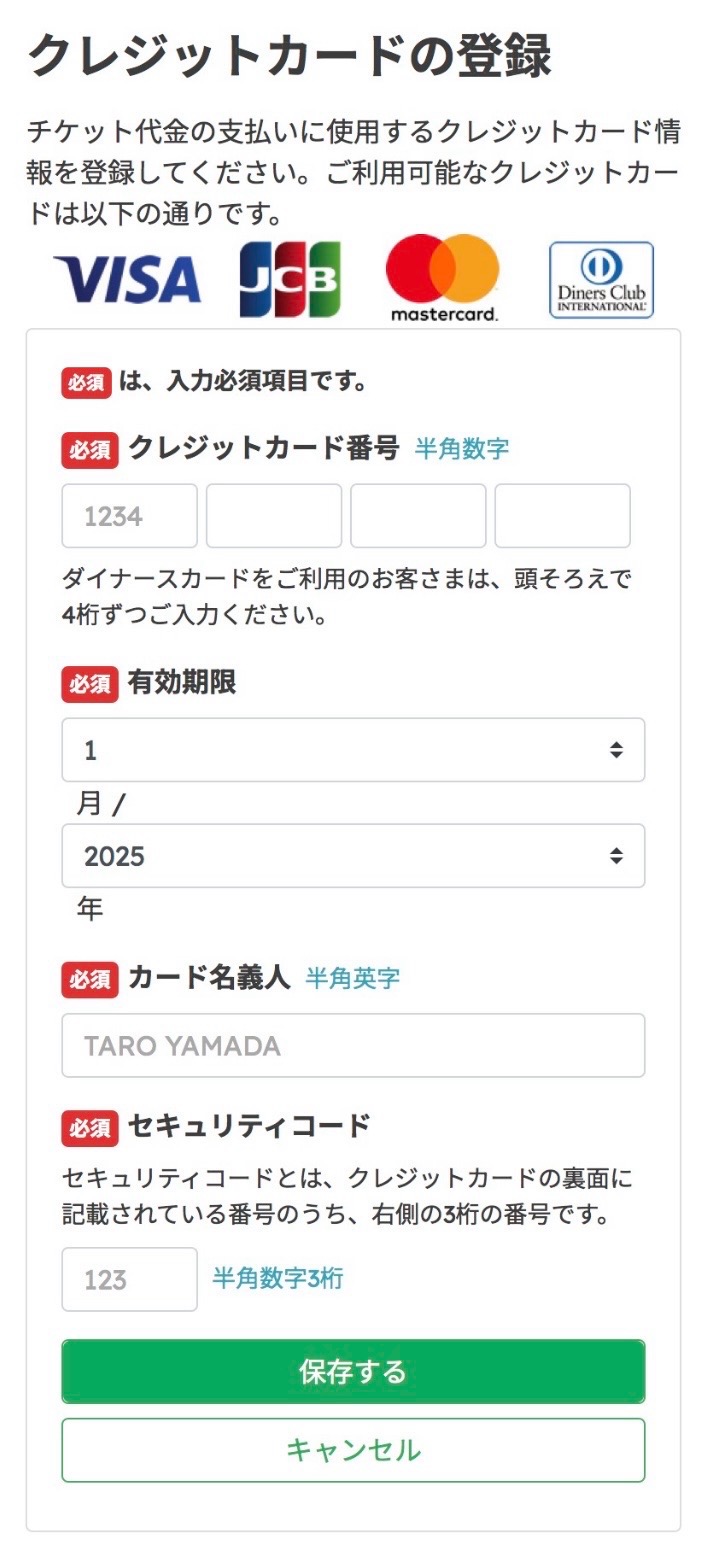Tap the fourth credit card number box
Screen dimensions: 705x1565
[563, 516]
